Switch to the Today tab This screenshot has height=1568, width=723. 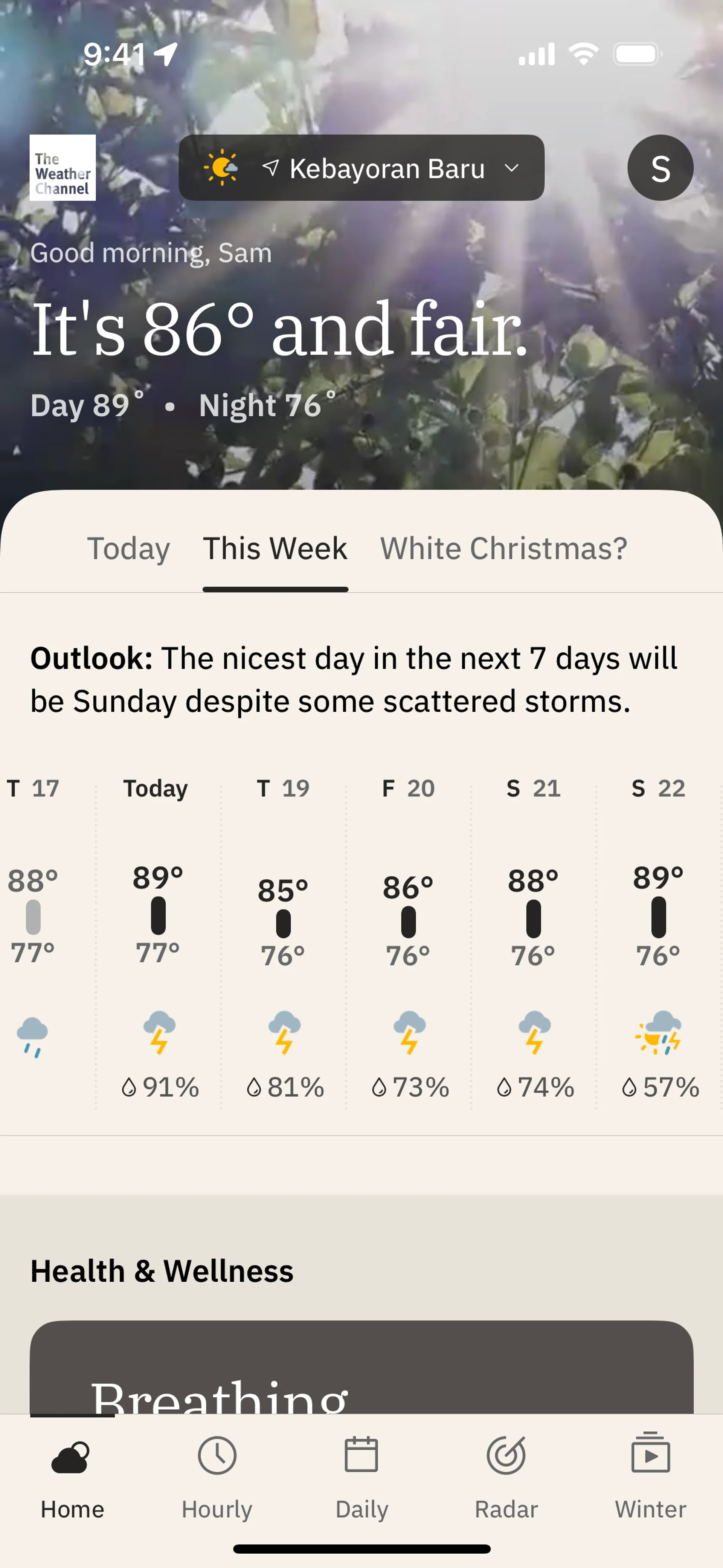pos(128,549)
